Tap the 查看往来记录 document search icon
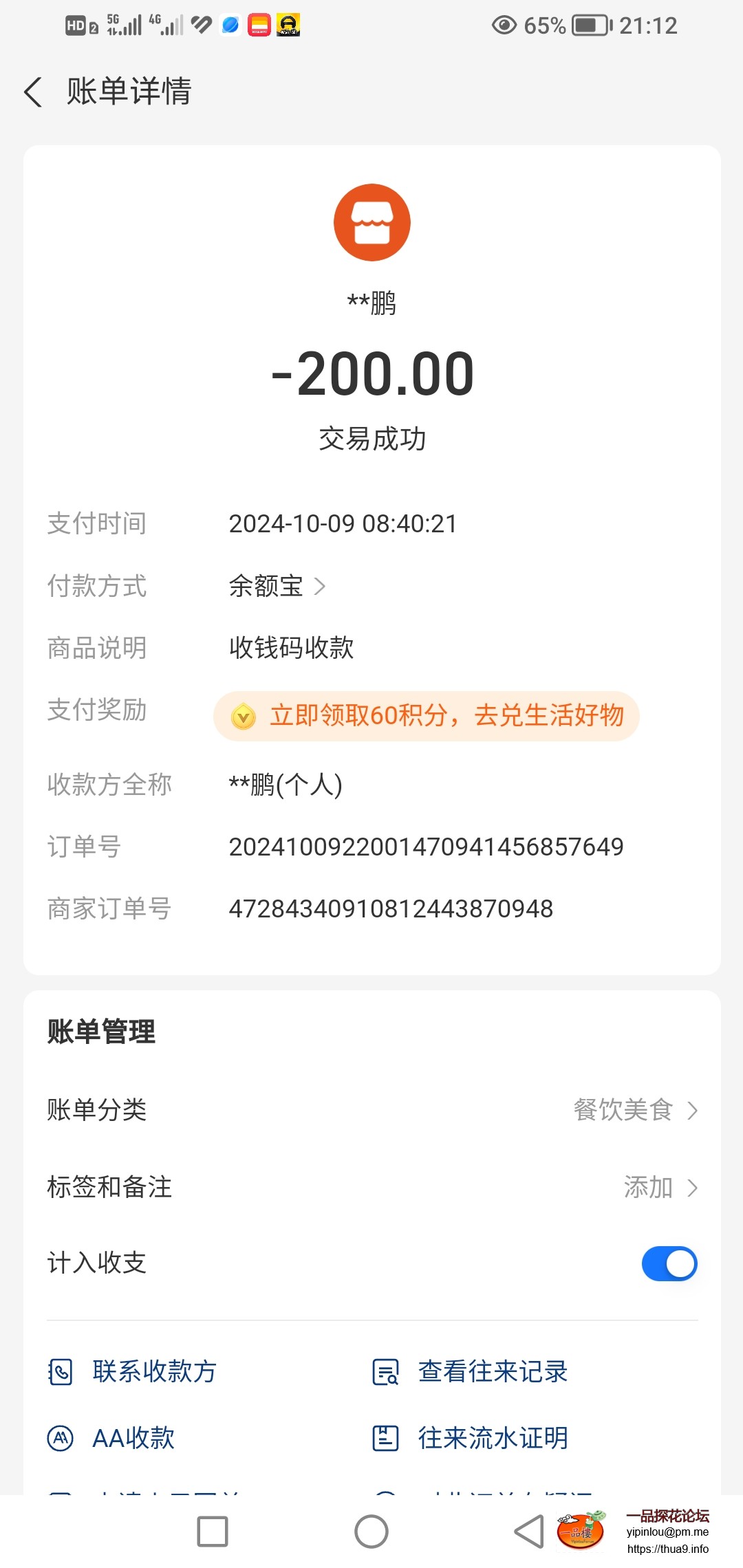Screen dimensions: 743x1568 pyautogui.click(x=385, y=1371)
